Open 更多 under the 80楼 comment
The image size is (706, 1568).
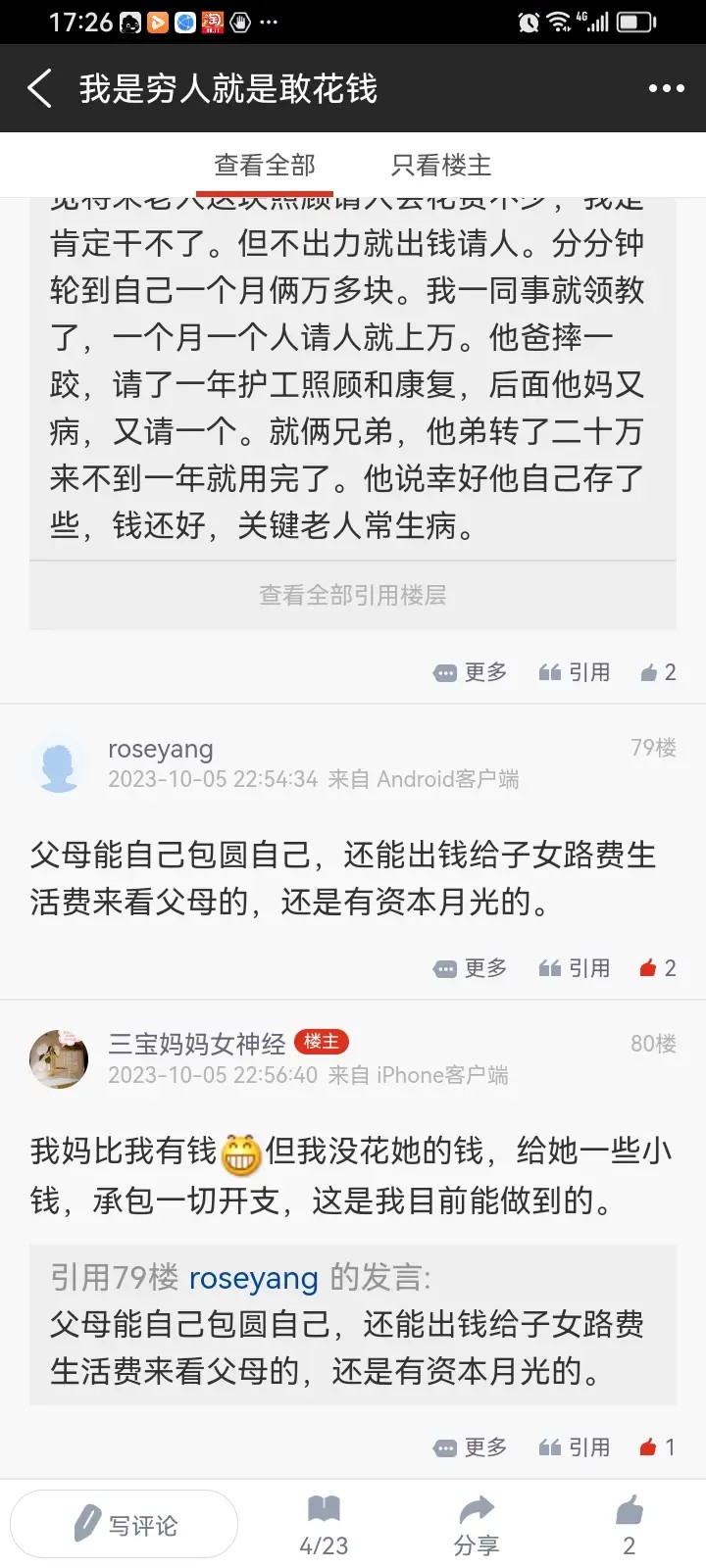click(x=471, y=1447)
